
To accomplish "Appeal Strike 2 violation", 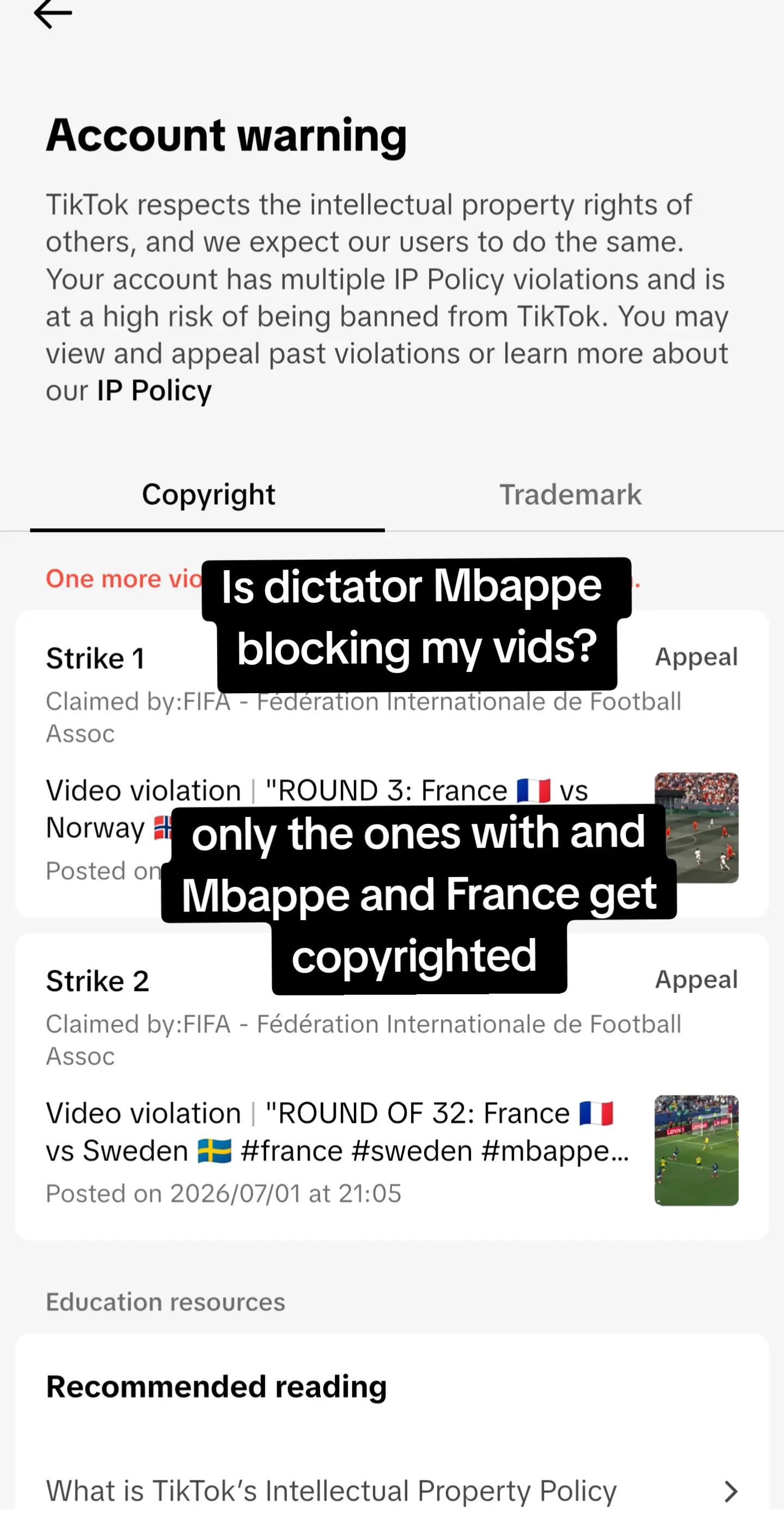I will (696, 980).
